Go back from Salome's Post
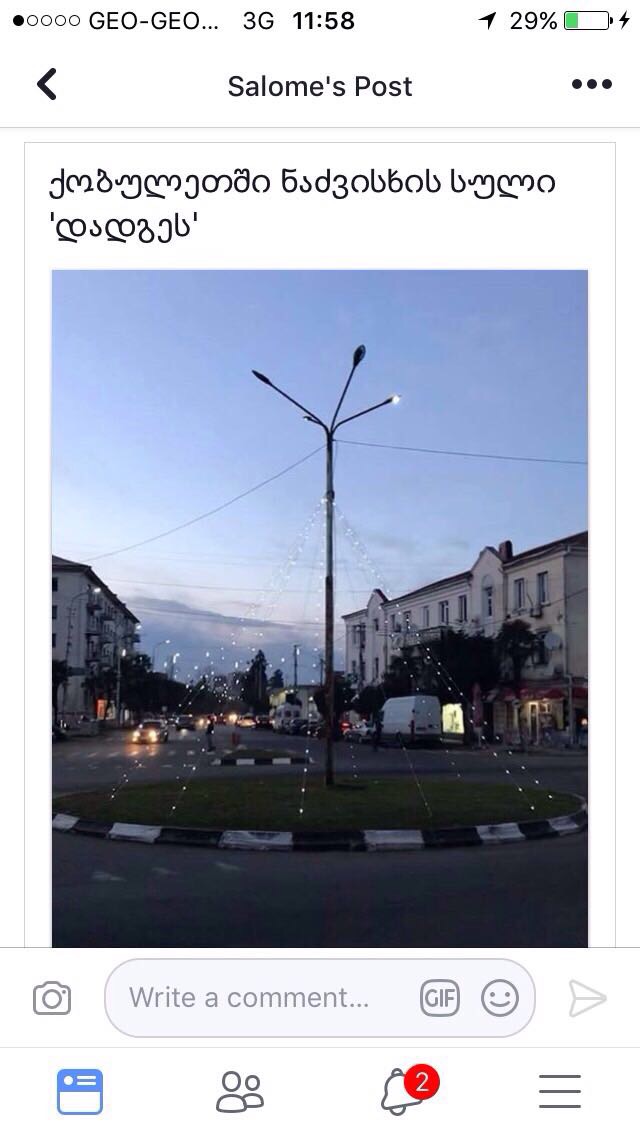Screen dimensions: 640x1136 46,85
